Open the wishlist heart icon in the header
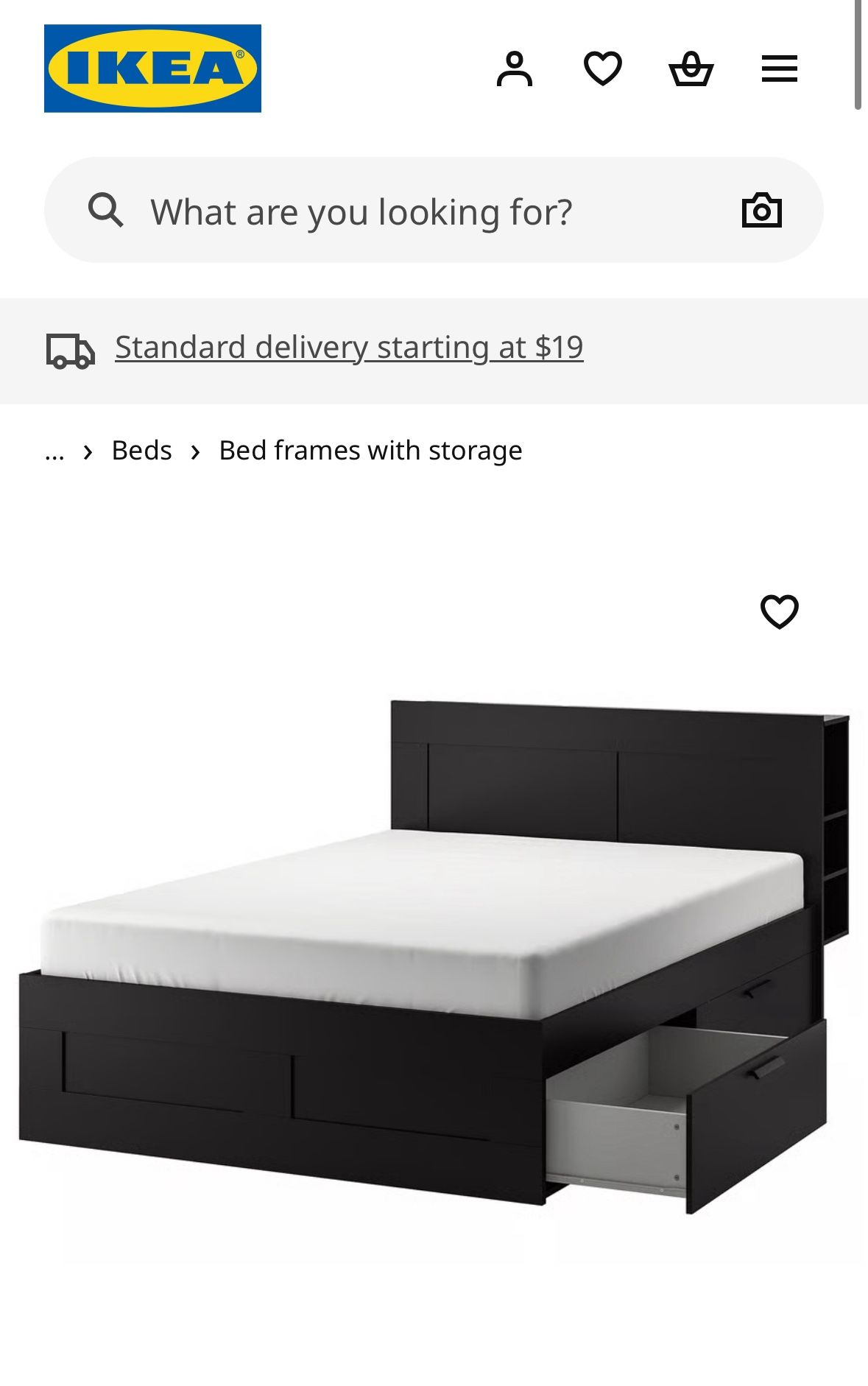 603,68
